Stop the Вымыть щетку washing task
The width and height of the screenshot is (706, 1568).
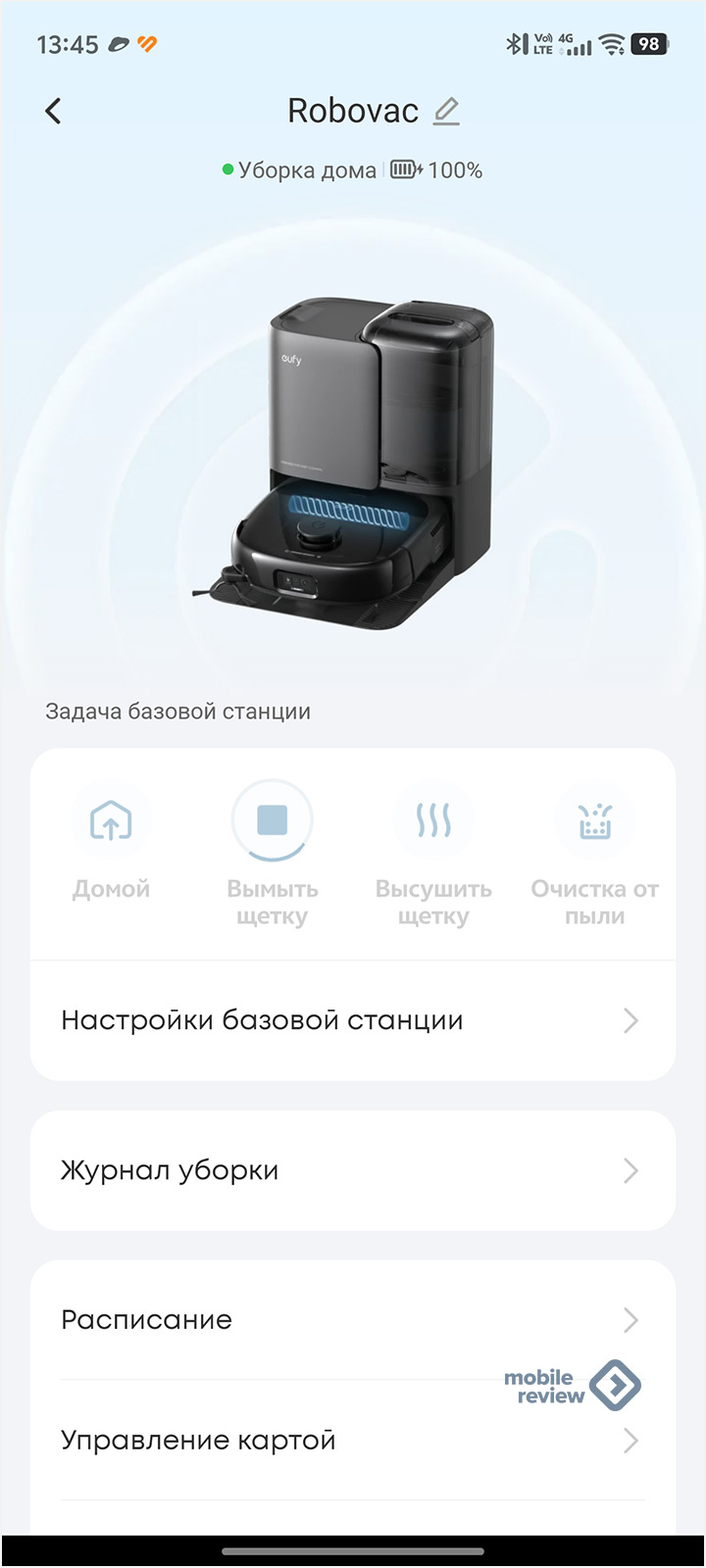[x=273, y=821]
